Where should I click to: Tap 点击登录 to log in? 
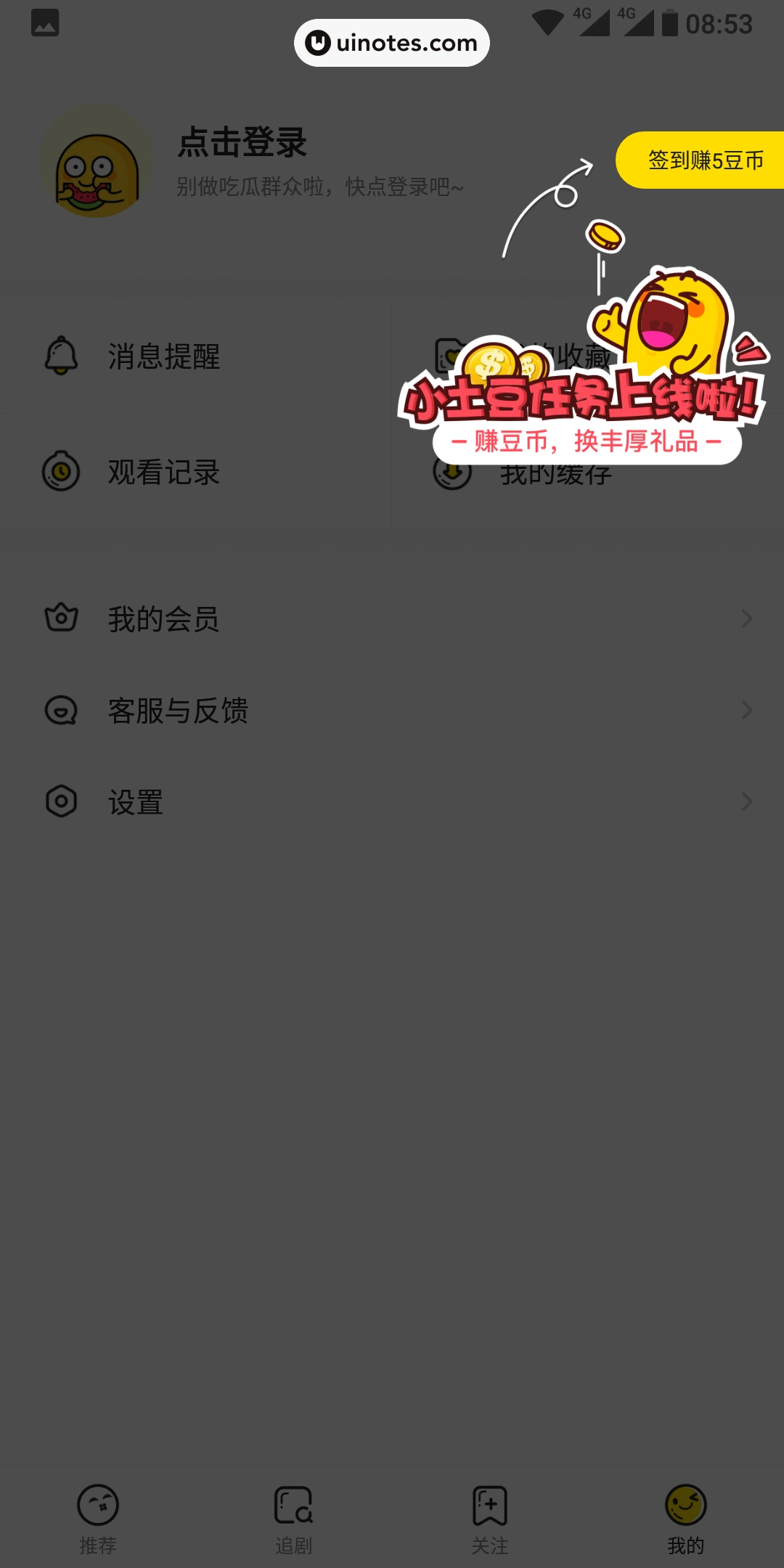coord(242,142)
